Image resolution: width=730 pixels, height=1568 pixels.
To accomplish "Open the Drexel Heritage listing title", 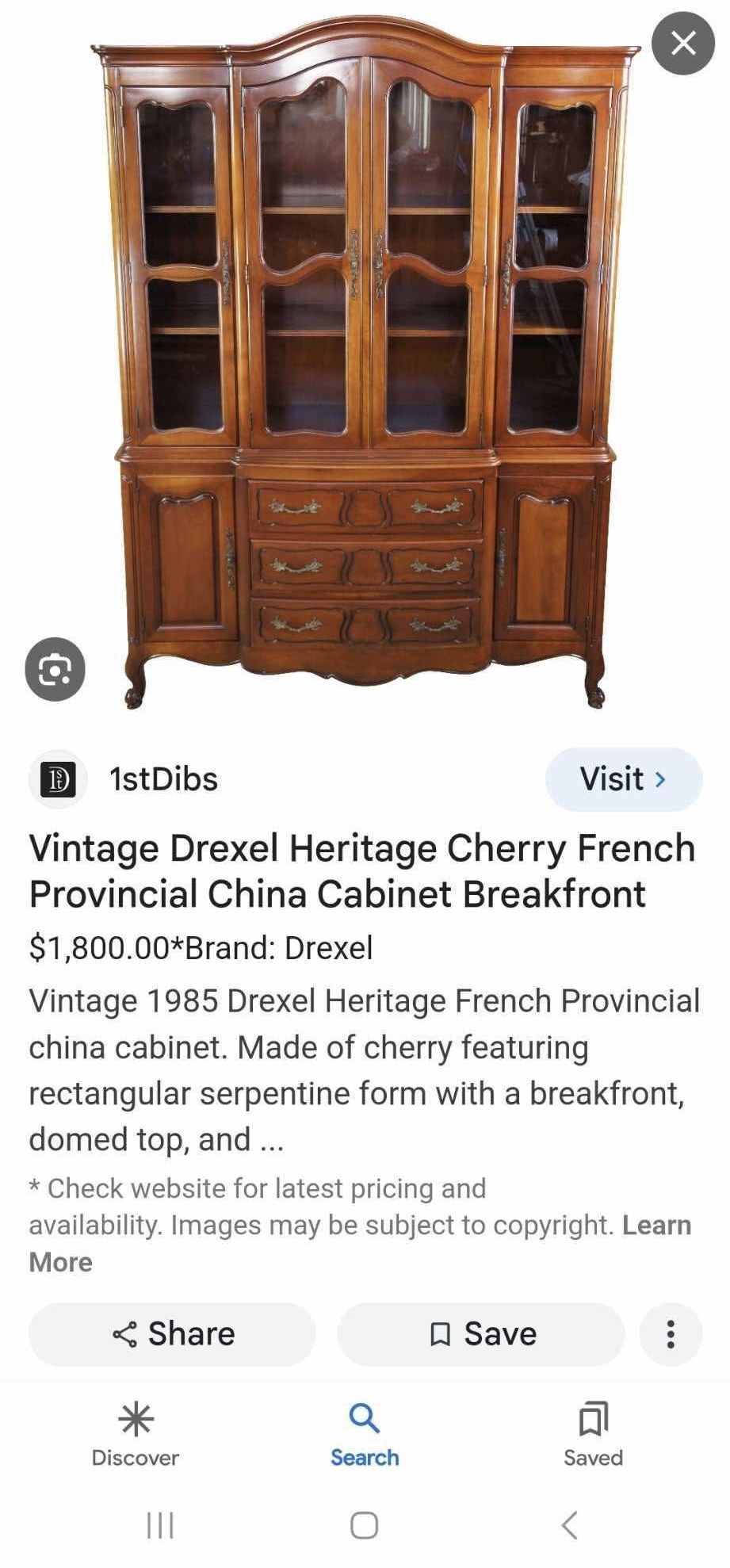I will tap(362, 870).
